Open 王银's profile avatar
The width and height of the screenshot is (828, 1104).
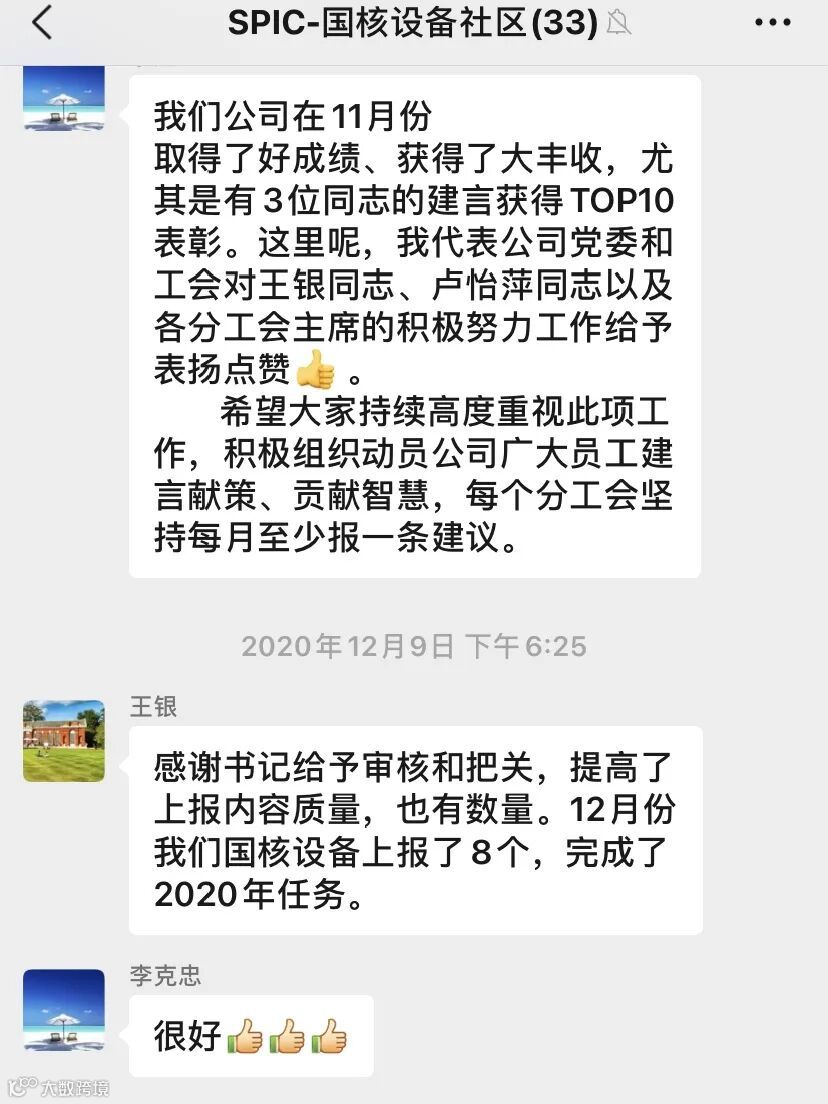[x=64, y=741]
